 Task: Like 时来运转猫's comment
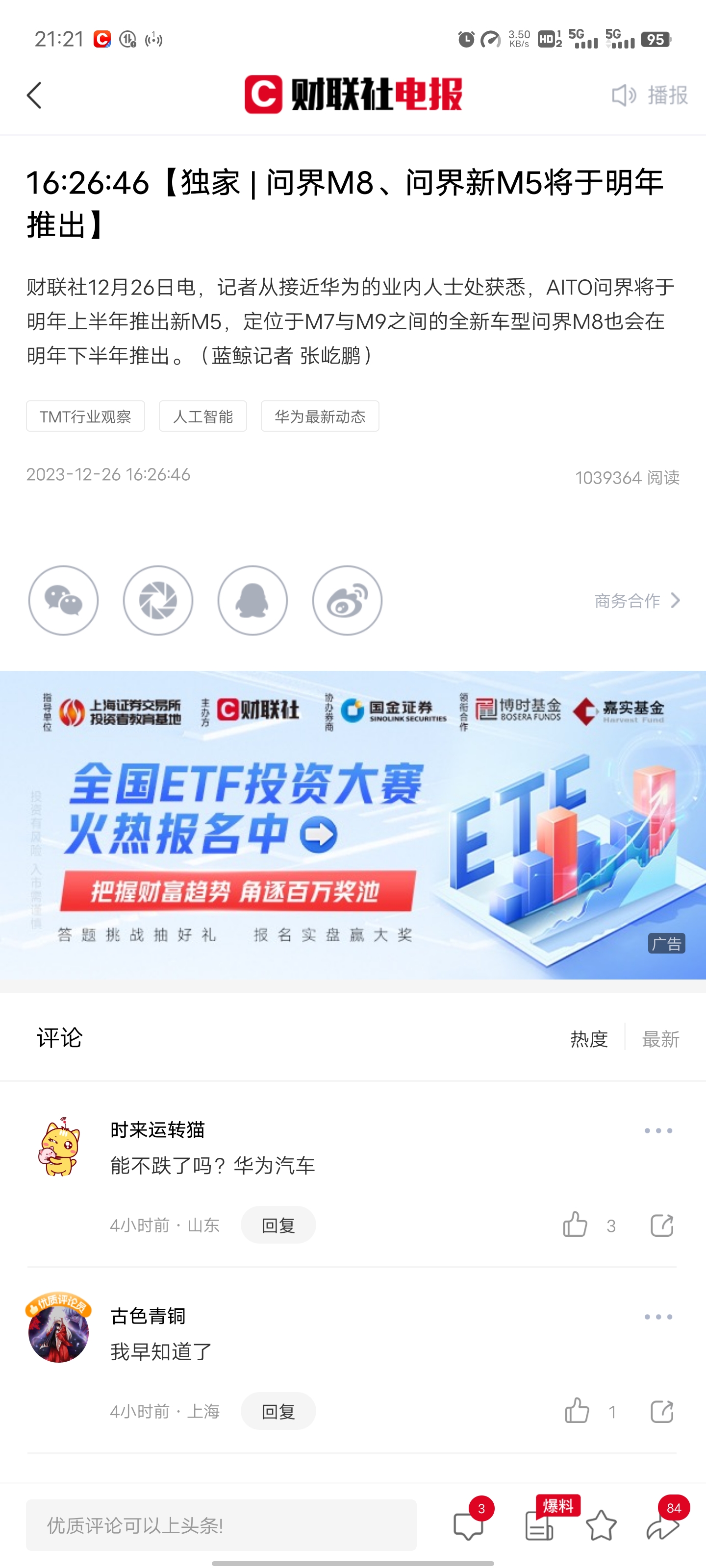point(576,1225)
